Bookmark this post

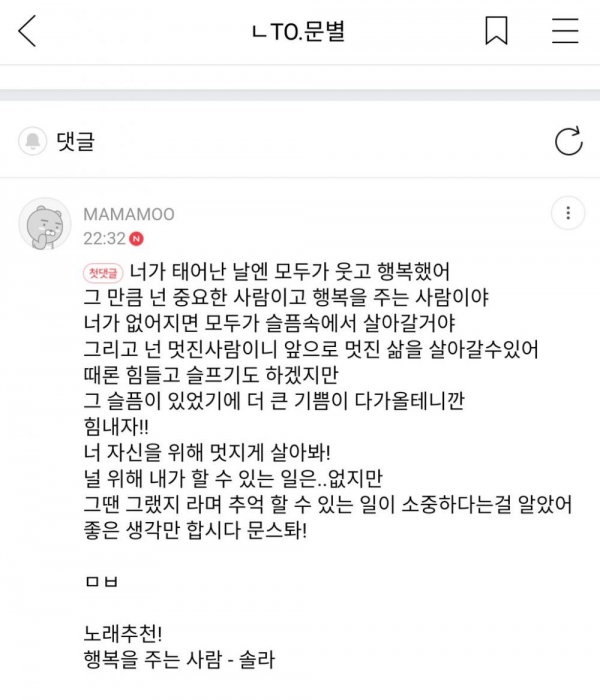coord(496,32)
